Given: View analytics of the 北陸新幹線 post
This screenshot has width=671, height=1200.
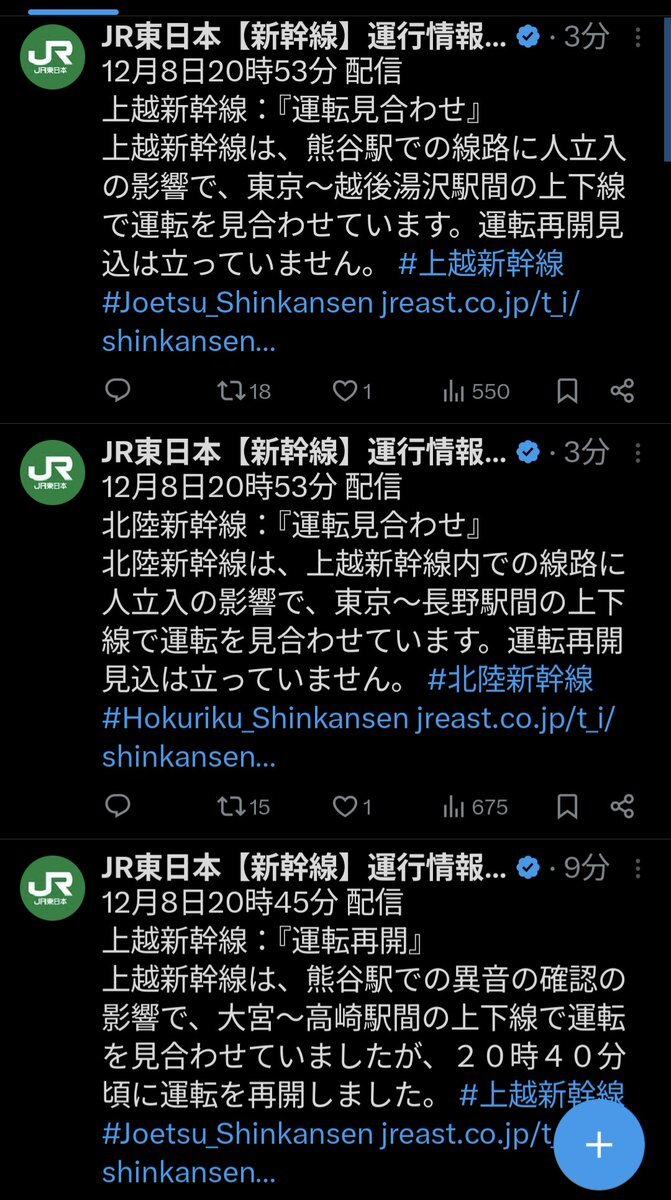Looking at the screenshot, I should [x=476, y=806].
